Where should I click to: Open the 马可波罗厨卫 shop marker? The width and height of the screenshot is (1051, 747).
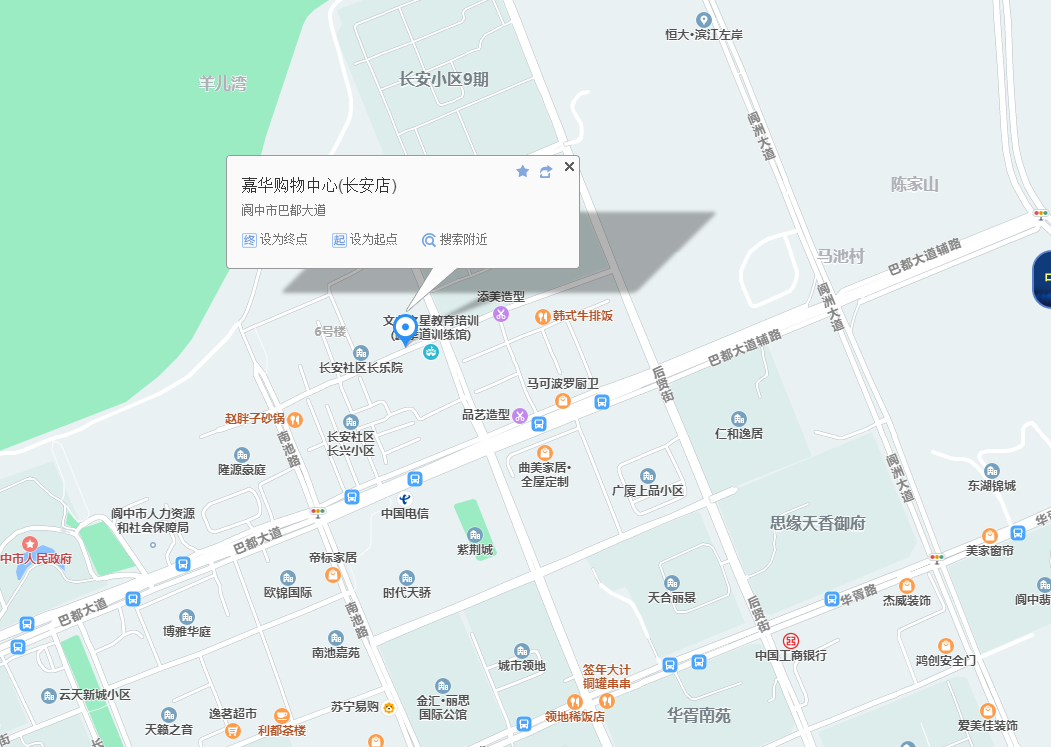coord(563,401)
